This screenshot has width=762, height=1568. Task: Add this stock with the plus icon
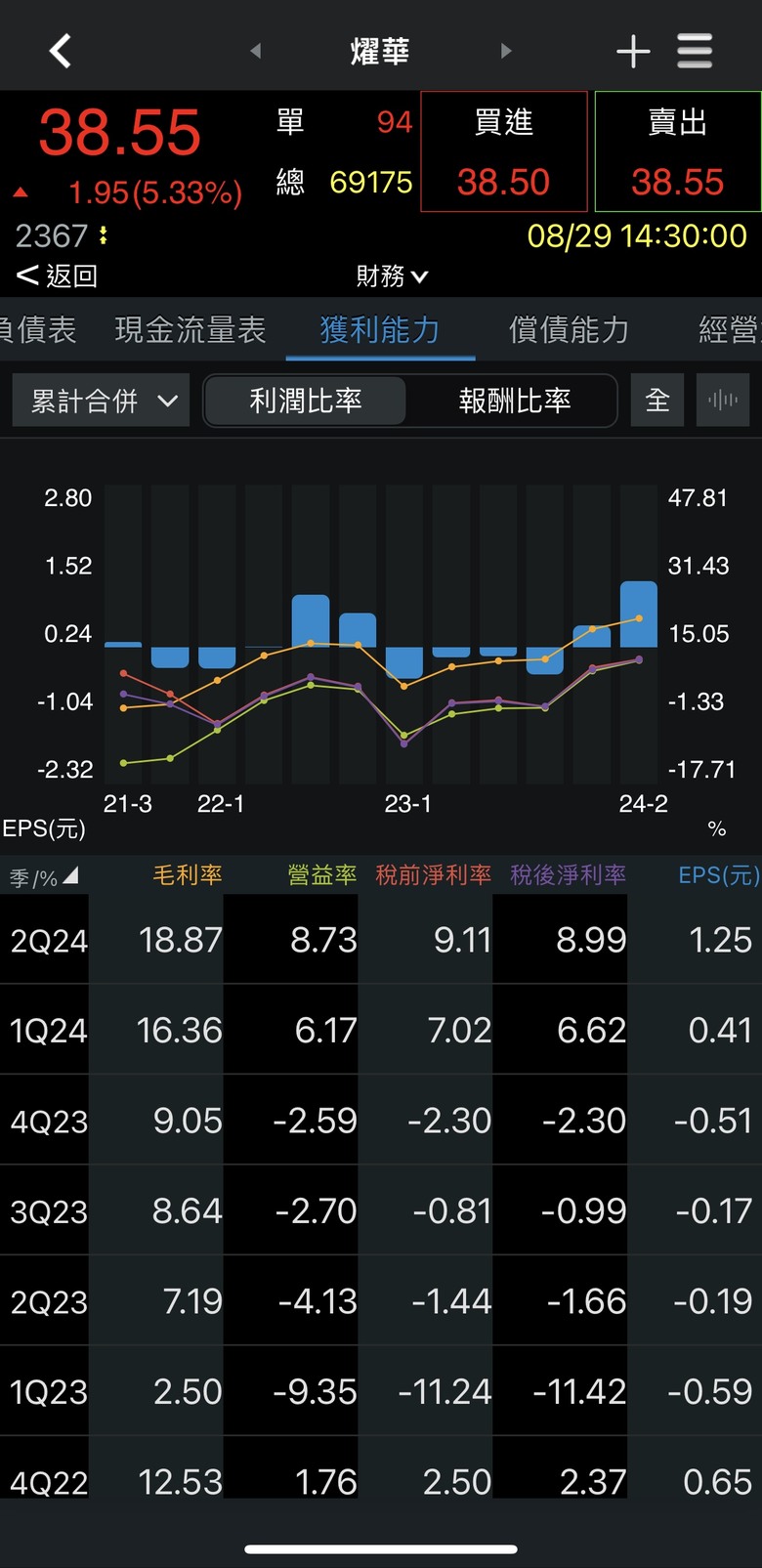click(633, 51)
